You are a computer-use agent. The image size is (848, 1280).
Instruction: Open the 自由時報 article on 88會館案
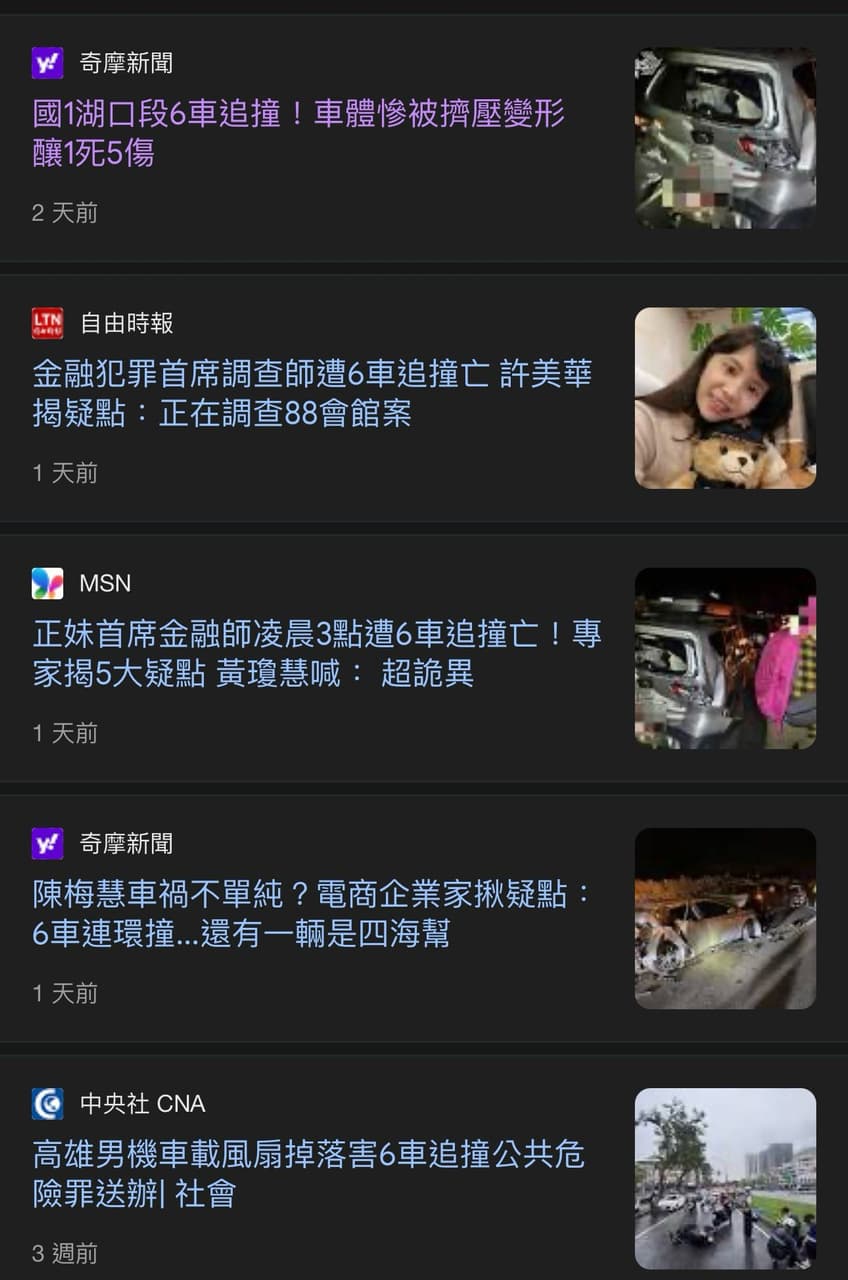(x=312, y=393)
